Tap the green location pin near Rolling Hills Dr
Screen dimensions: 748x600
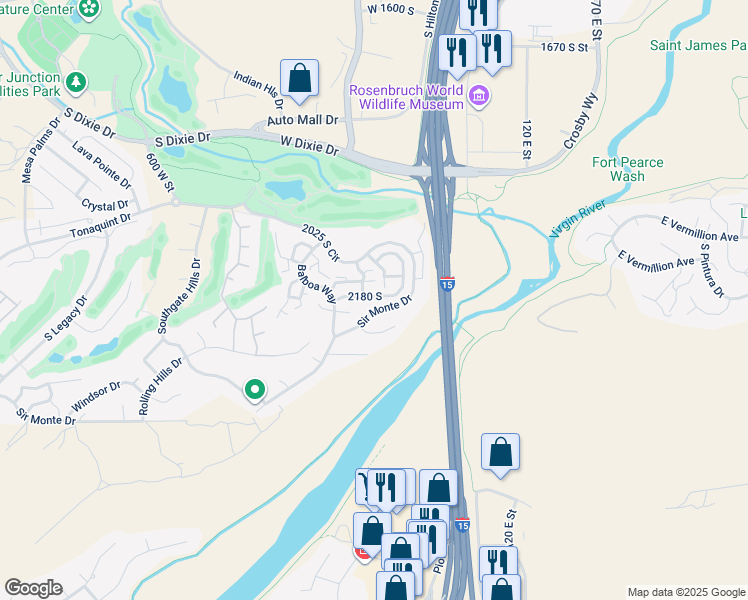pyautogui.click(x=255, y=389)
